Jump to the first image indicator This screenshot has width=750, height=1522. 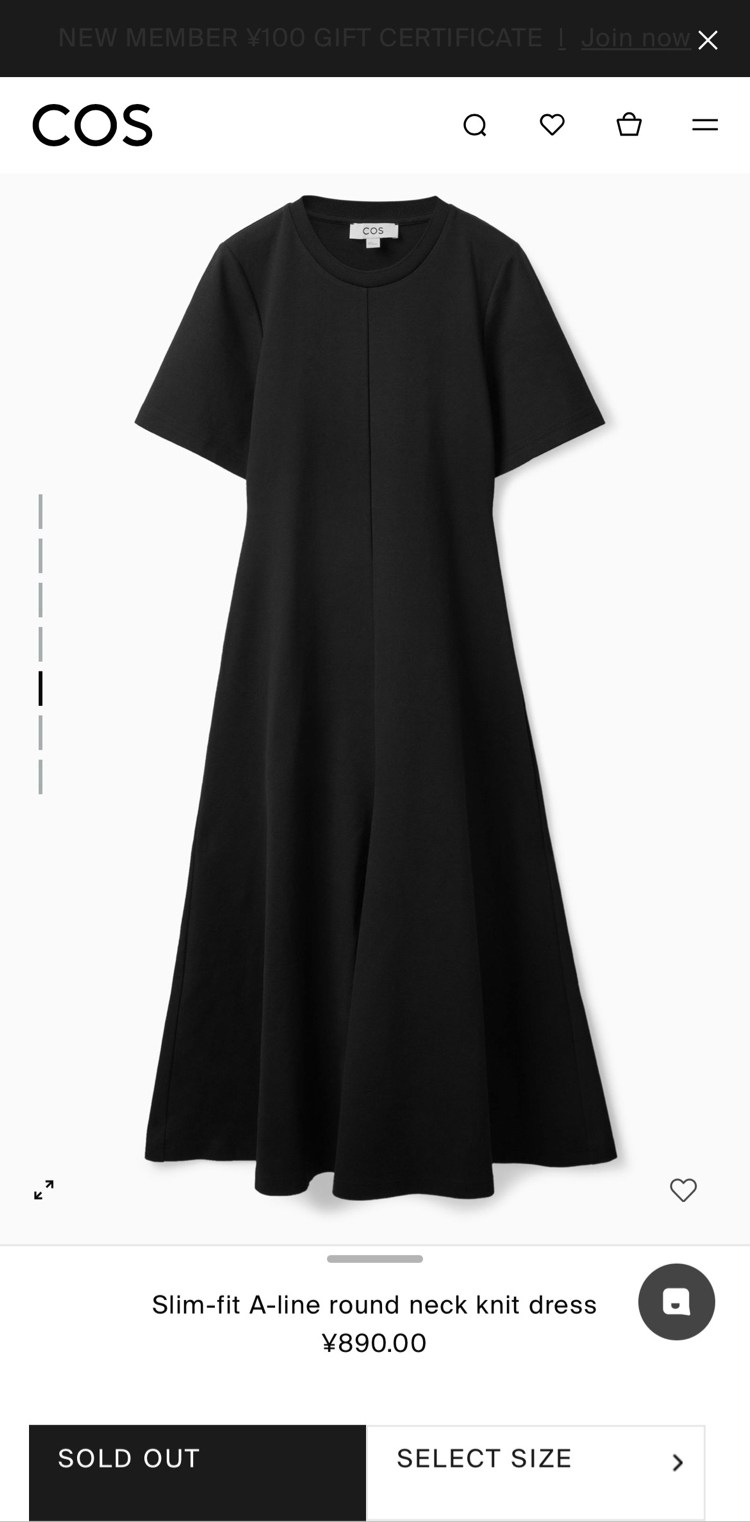40,511
